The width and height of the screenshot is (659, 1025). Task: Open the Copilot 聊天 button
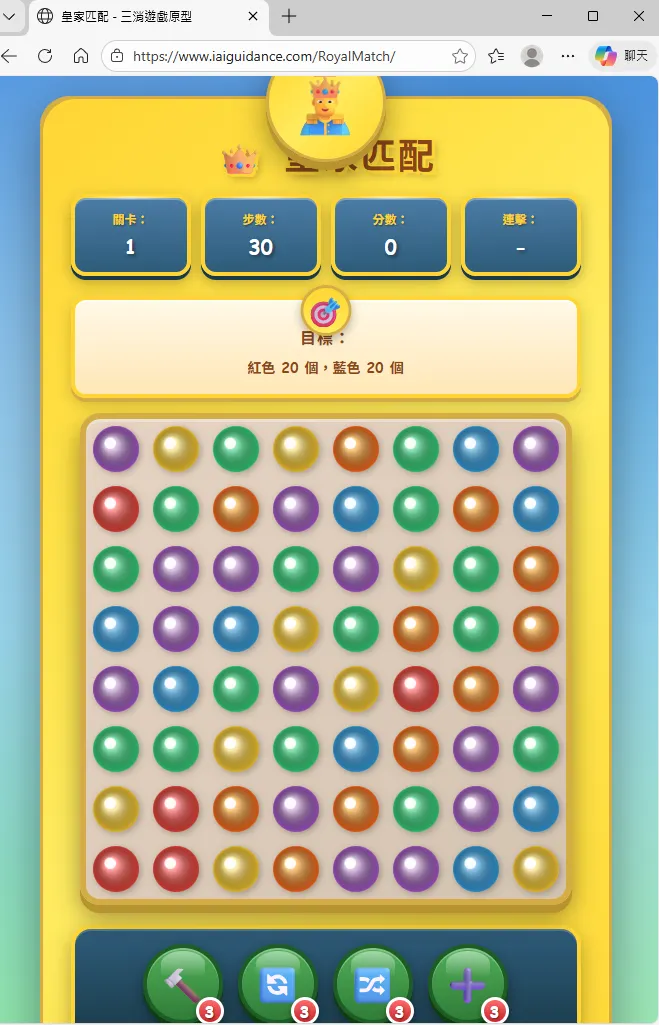coord(622,56)
